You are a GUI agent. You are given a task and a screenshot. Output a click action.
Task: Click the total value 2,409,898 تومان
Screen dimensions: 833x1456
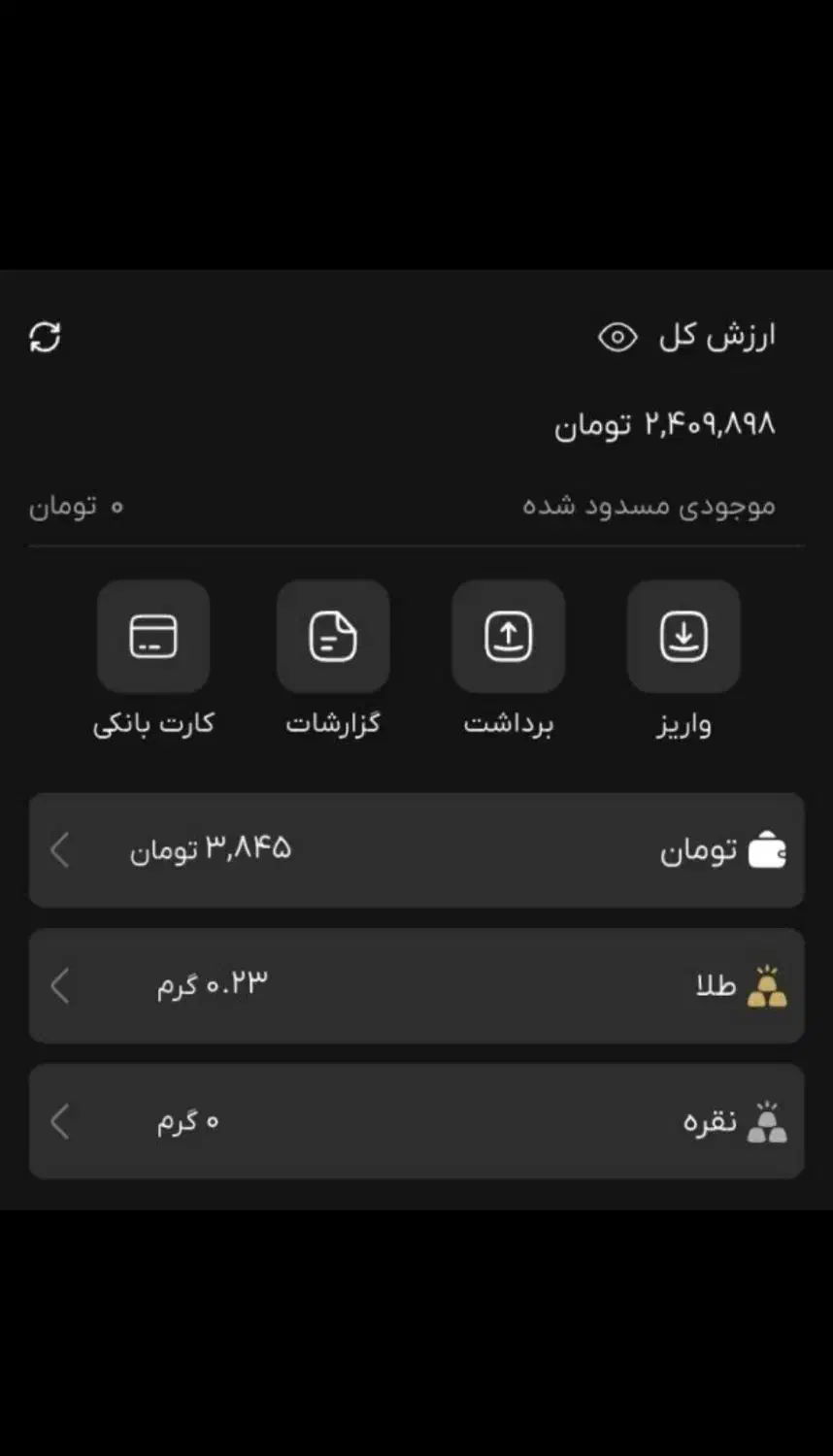click(x=661, y=421)
